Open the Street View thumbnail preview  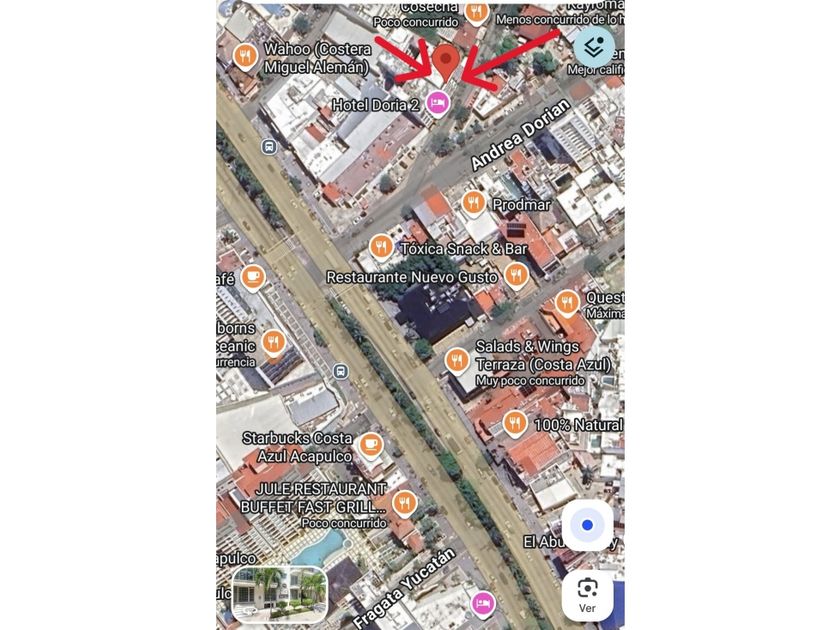280,594
